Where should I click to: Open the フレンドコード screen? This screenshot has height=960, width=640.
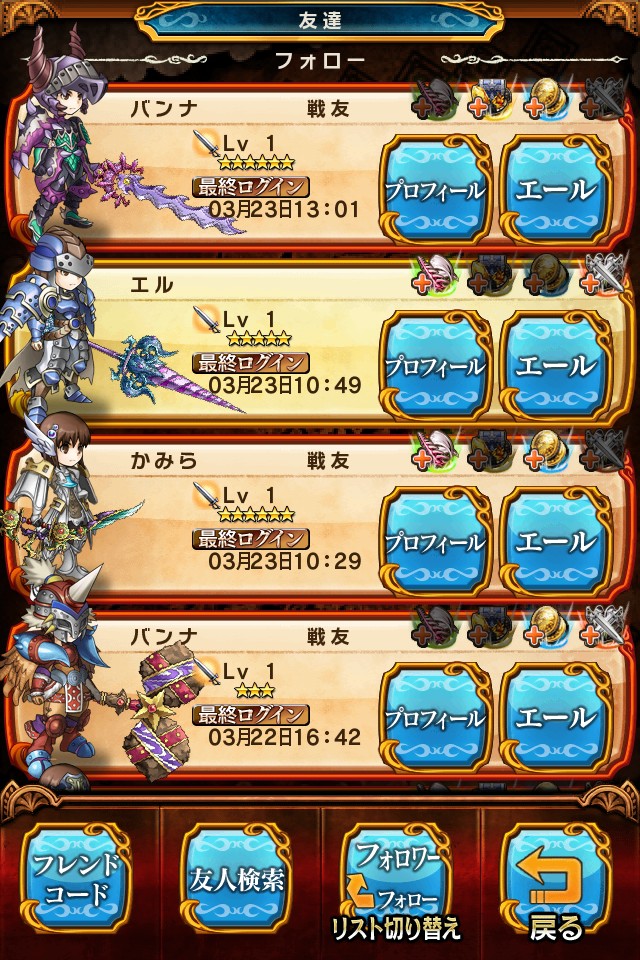76,878
